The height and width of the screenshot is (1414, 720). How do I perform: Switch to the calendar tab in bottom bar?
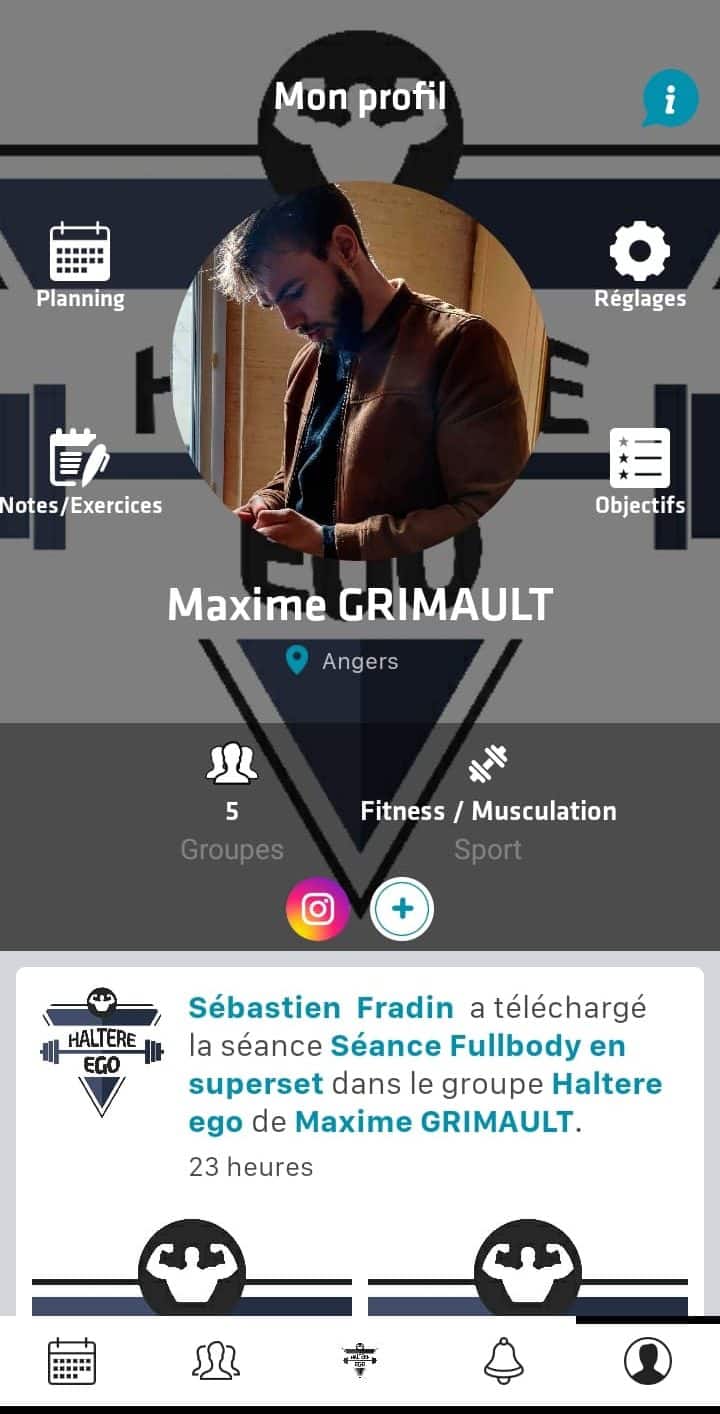72,1360
